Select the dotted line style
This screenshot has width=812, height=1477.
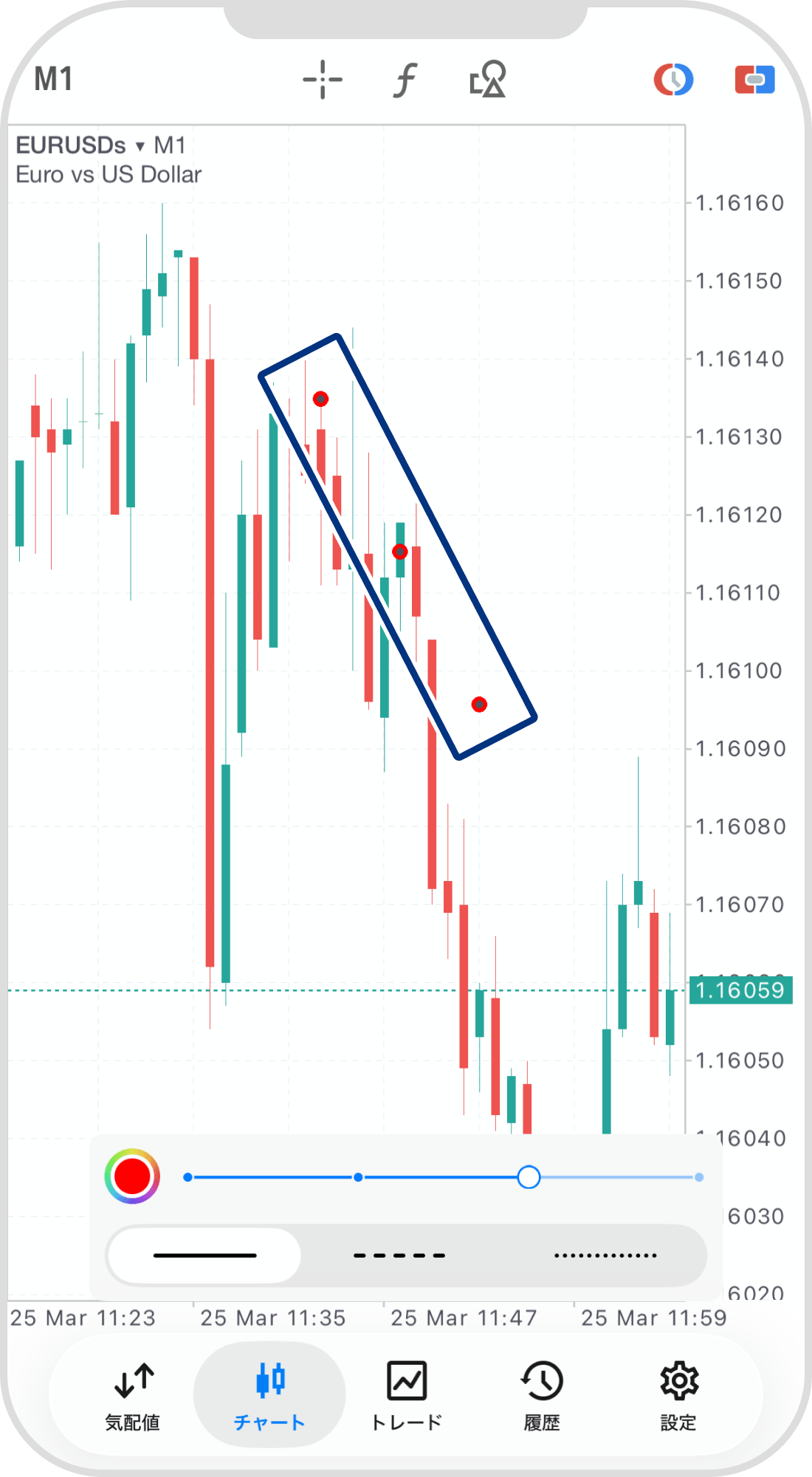click(x=605, y=1255)
